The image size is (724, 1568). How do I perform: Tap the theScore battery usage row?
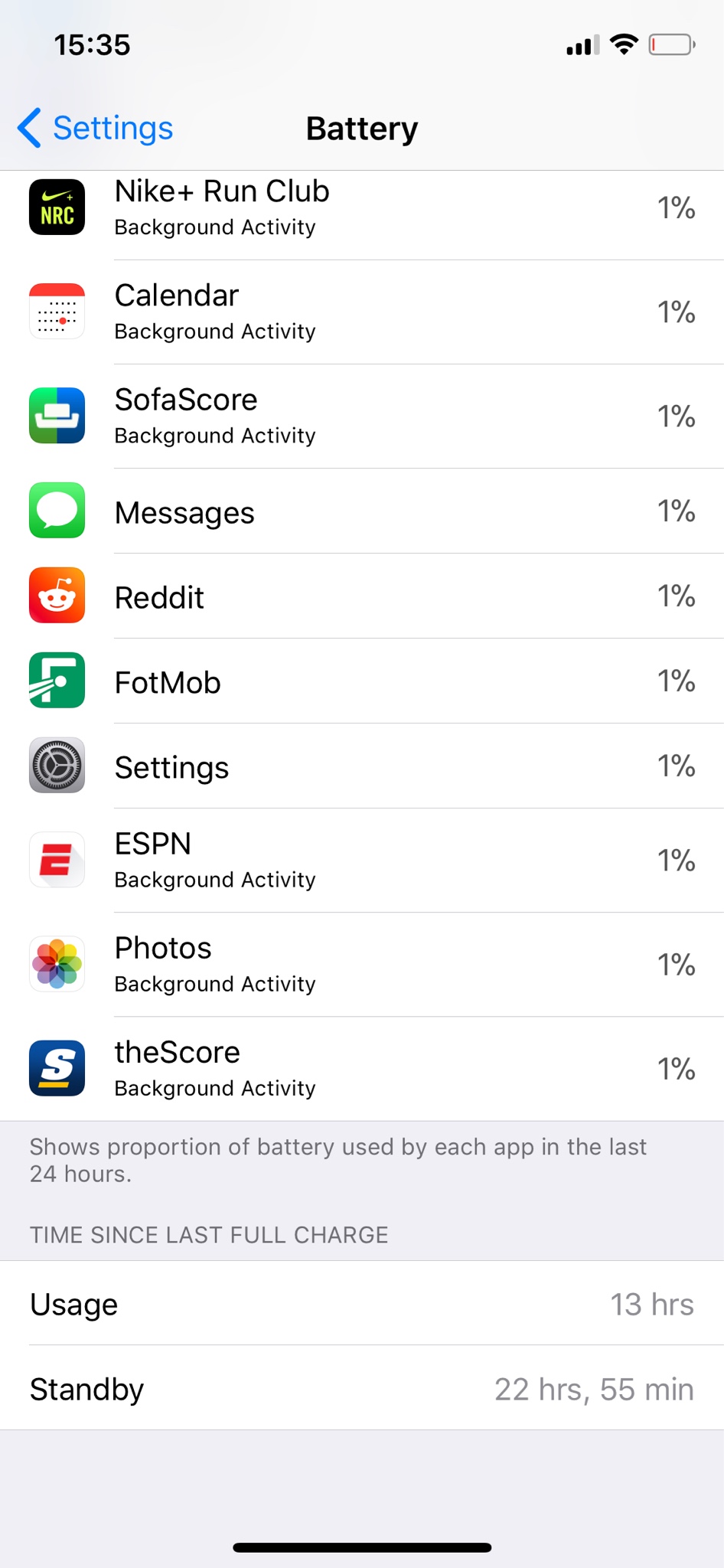point(362,1069)
